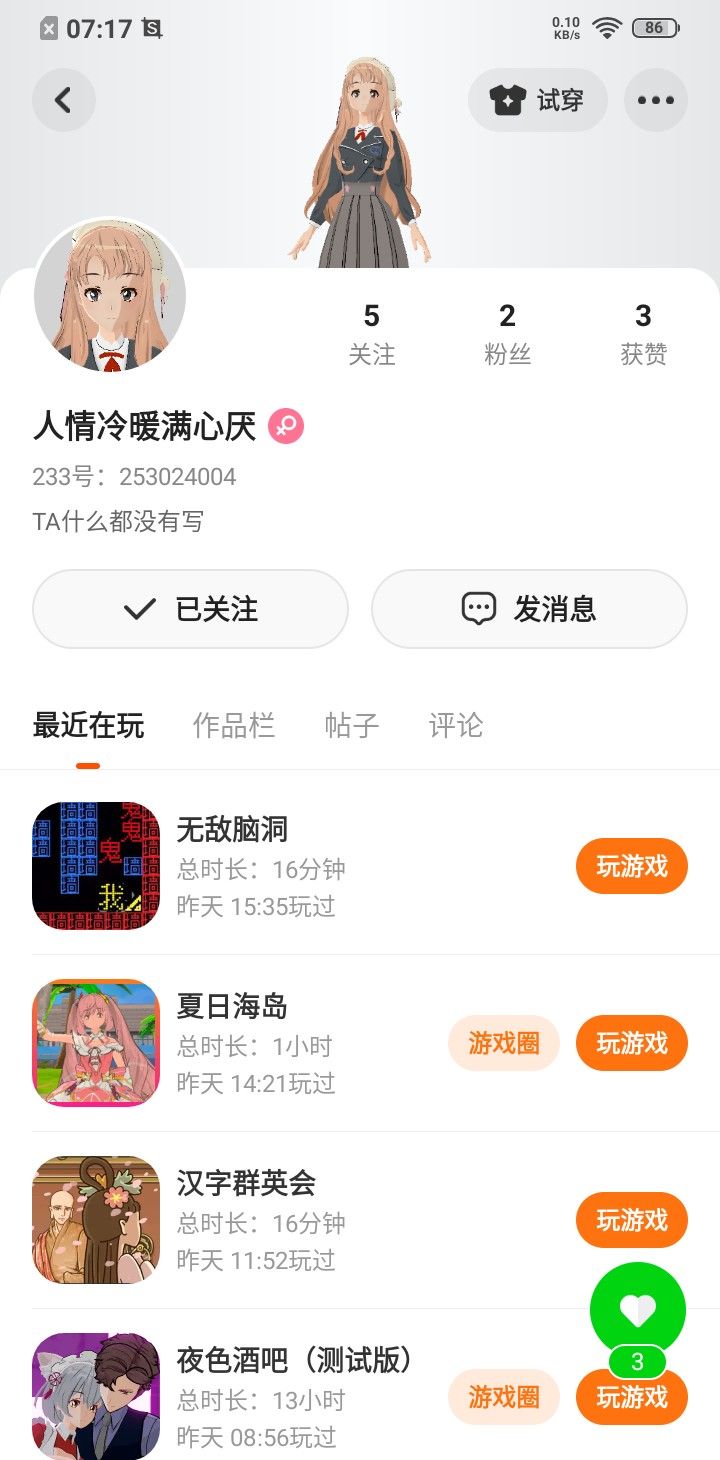Play the game 无敌脑洞
The image size is (720, 1460).
click(x=631, y=866)
